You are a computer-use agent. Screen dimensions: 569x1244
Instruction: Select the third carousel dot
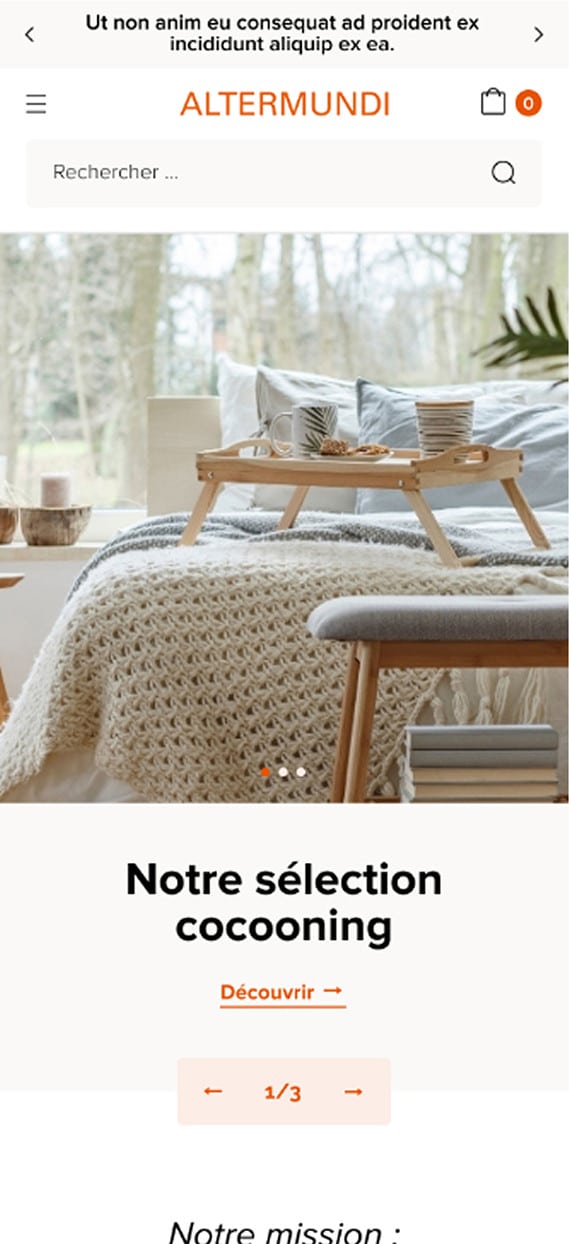tap(301, 772)
